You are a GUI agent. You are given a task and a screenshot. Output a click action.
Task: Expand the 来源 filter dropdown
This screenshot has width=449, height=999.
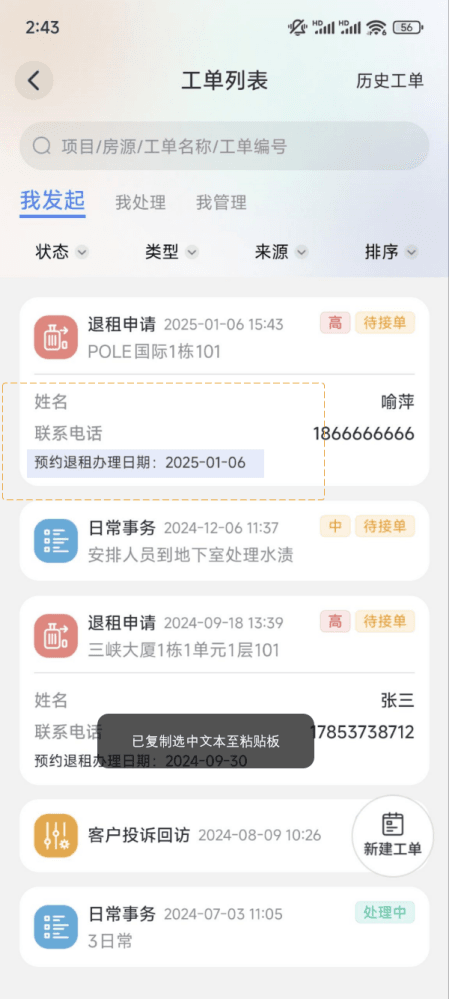(x=282, y=252)
